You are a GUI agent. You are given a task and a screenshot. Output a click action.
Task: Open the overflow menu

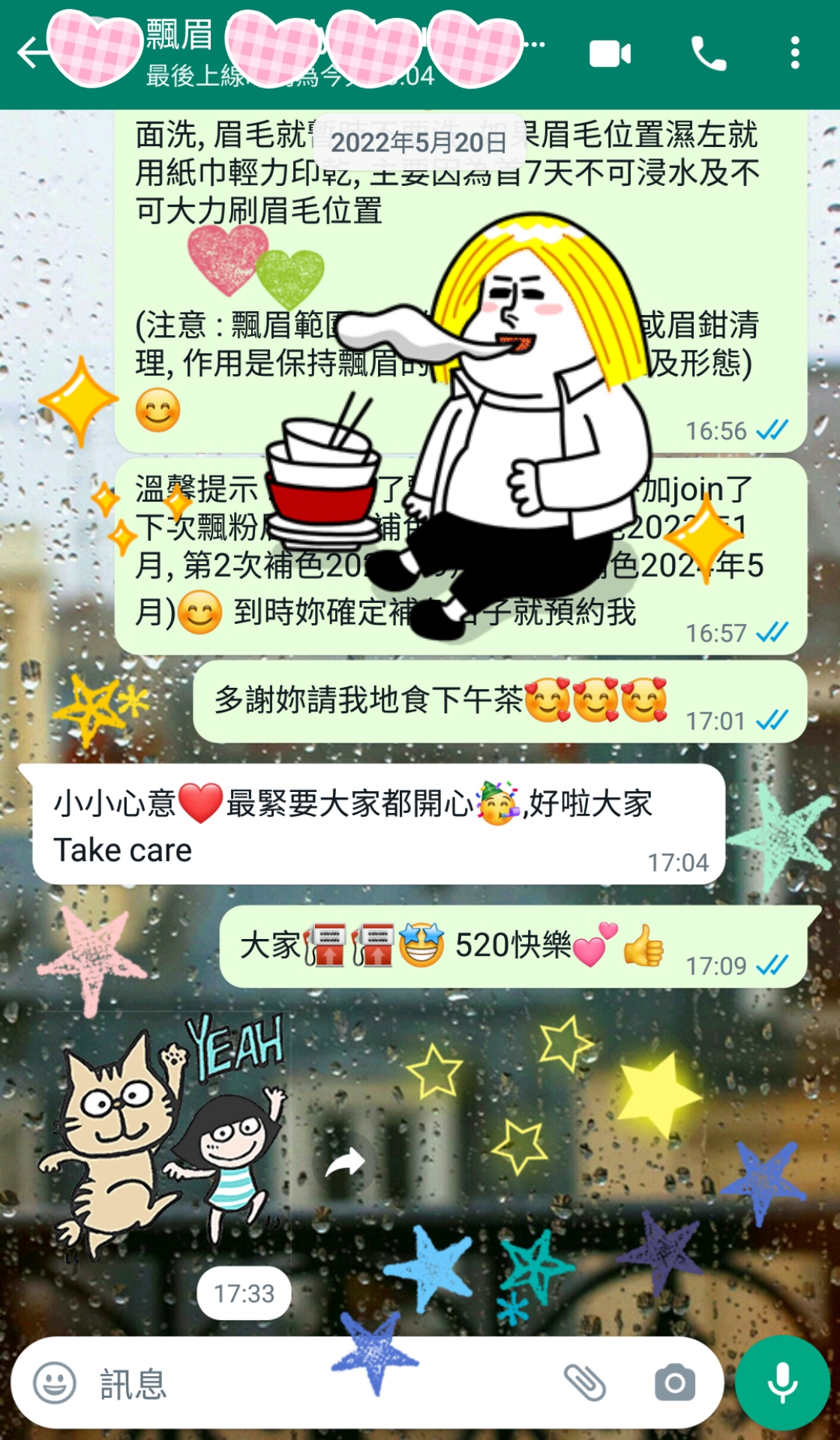pos(795,54)
